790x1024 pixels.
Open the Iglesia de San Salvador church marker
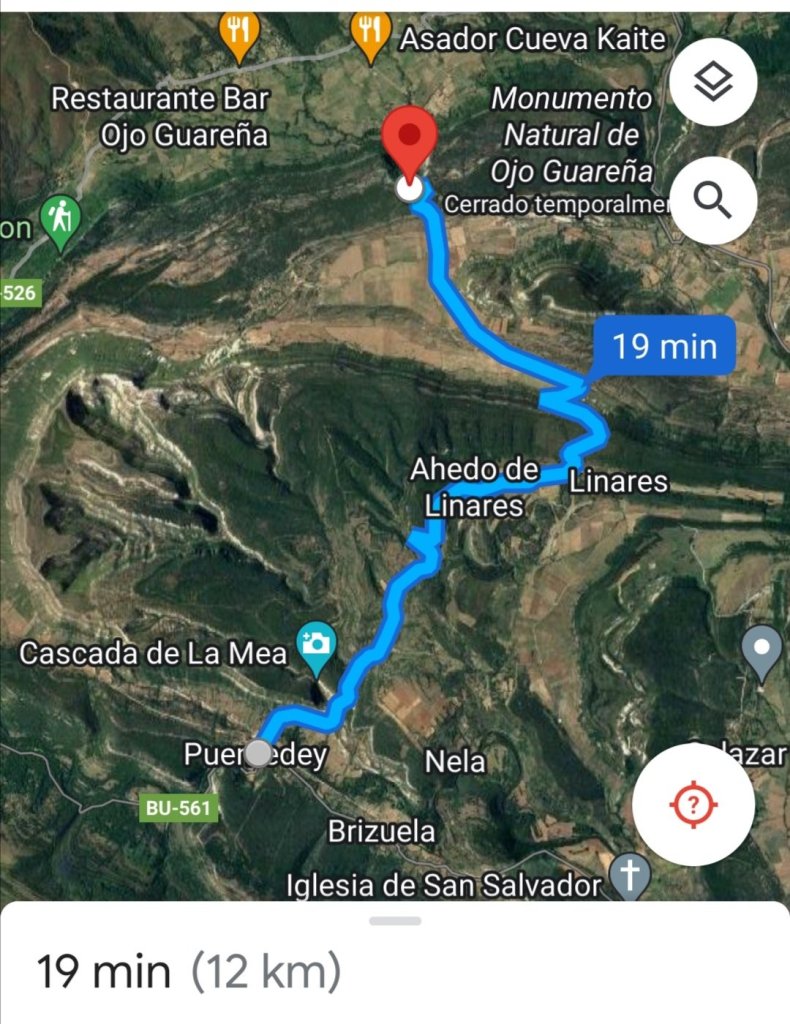pyautogui.click(x=630, y=878)
